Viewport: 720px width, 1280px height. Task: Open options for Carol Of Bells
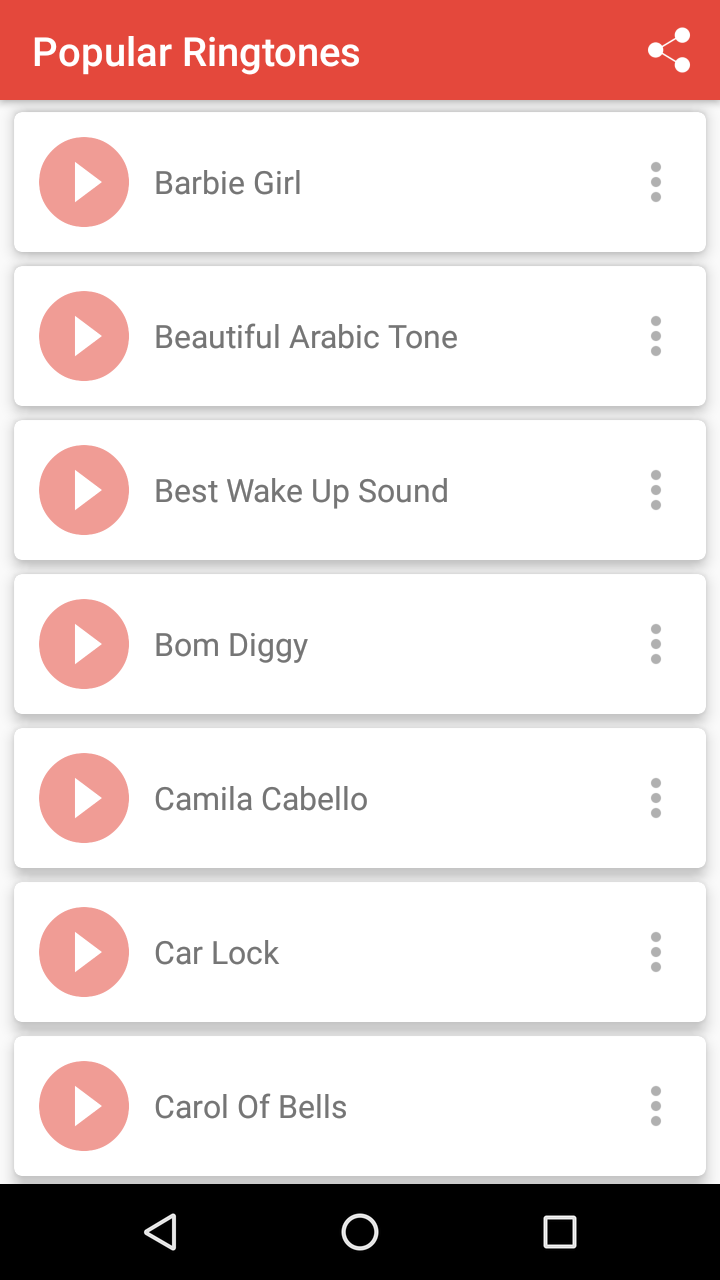point(656,1106)
